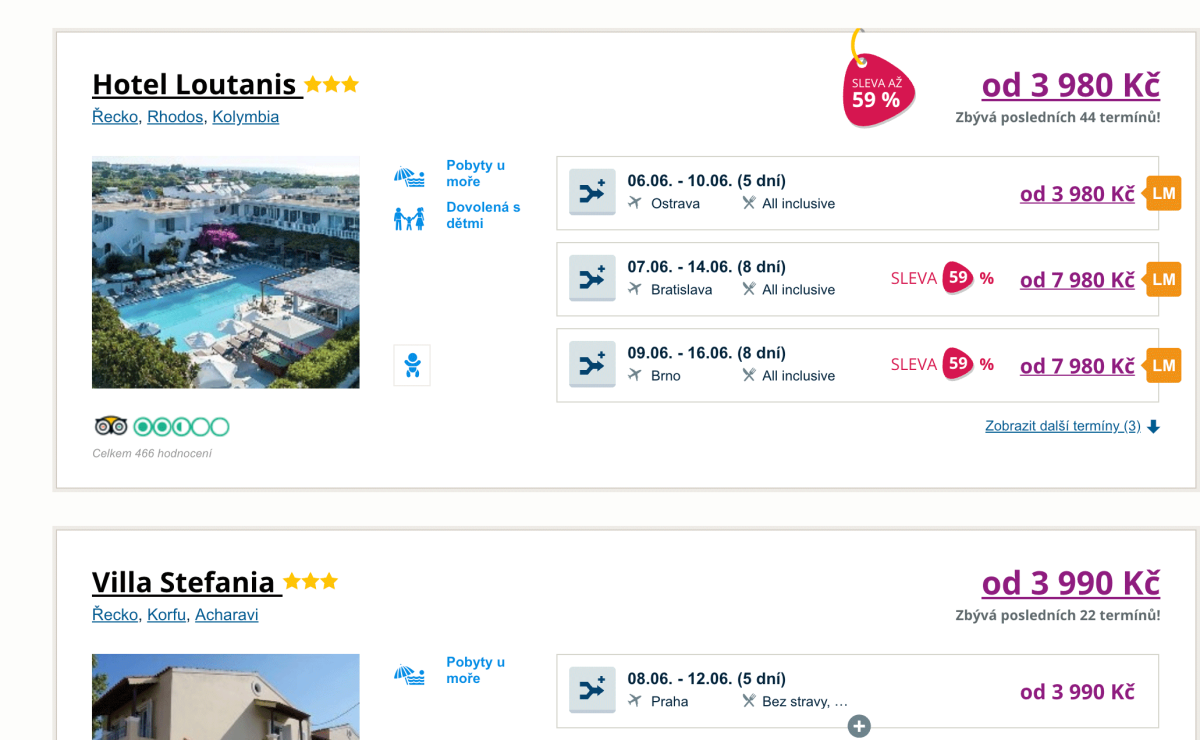Open Dovolená s dětmi category
1200x740 pixels.
tap(482, 215)
